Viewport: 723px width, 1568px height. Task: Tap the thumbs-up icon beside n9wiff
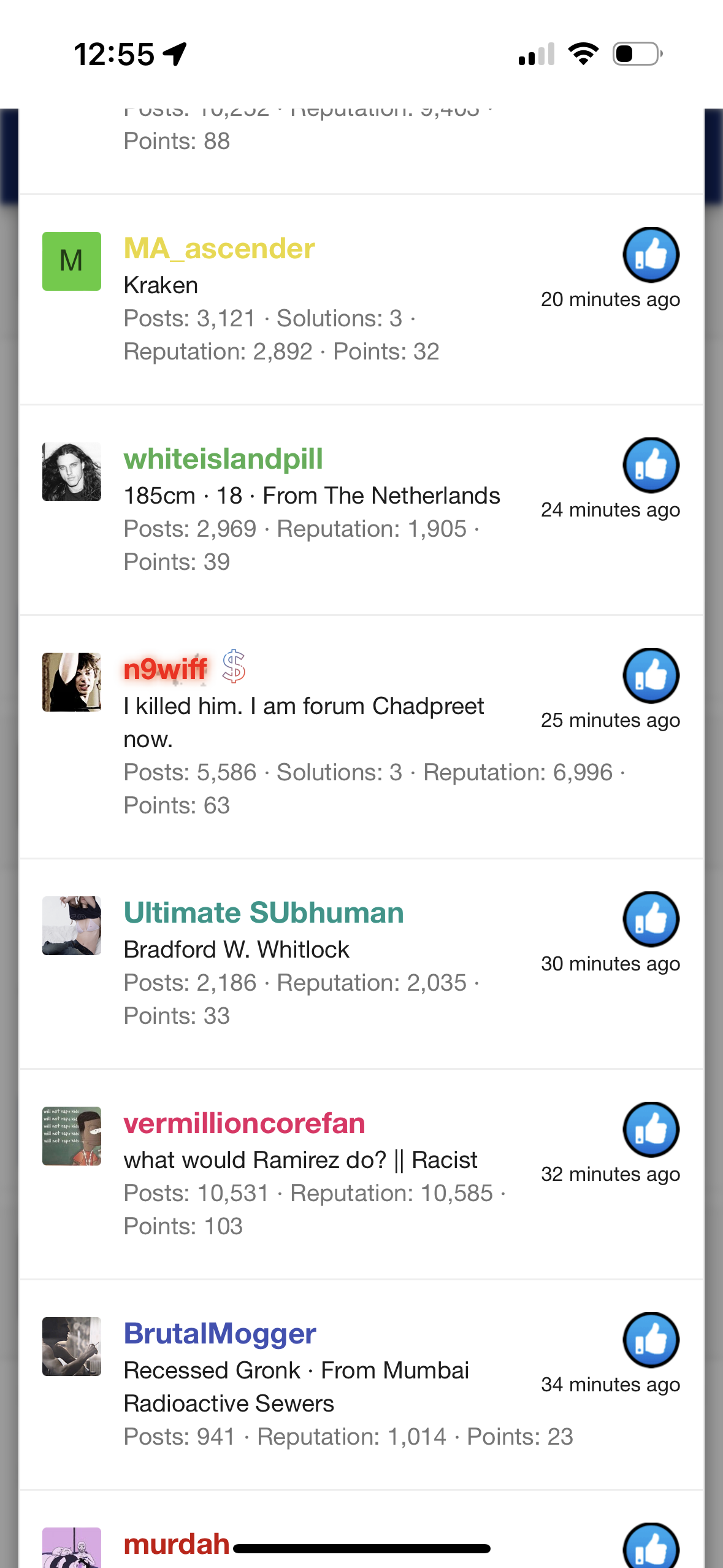coord(651,675)
